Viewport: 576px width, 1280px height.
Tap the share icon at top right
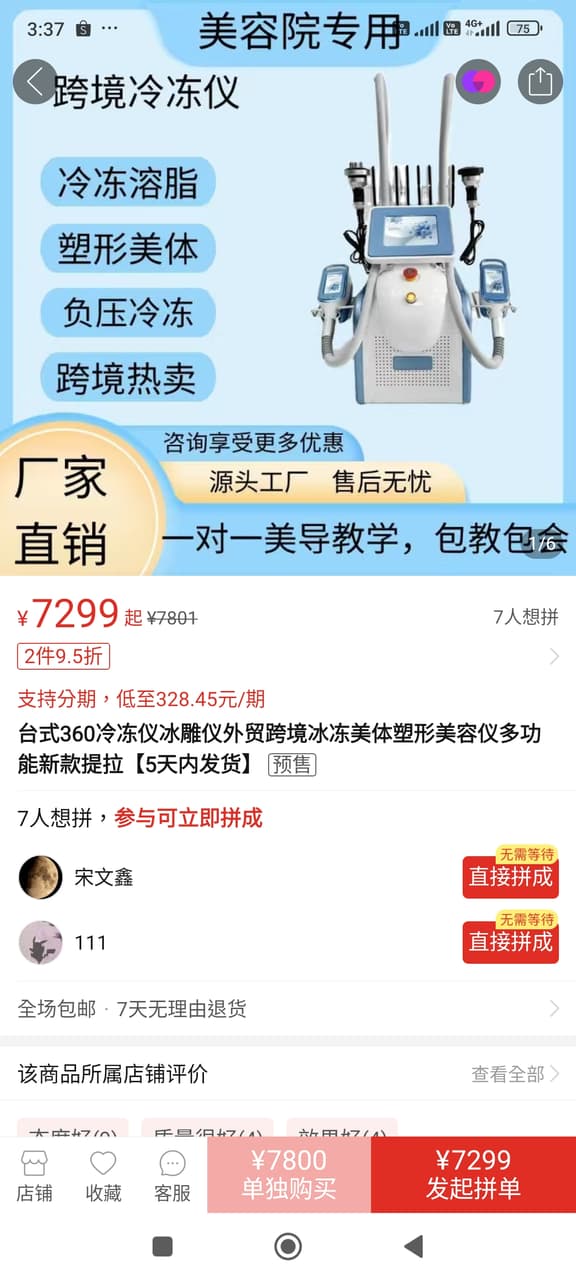click(540, 82)
